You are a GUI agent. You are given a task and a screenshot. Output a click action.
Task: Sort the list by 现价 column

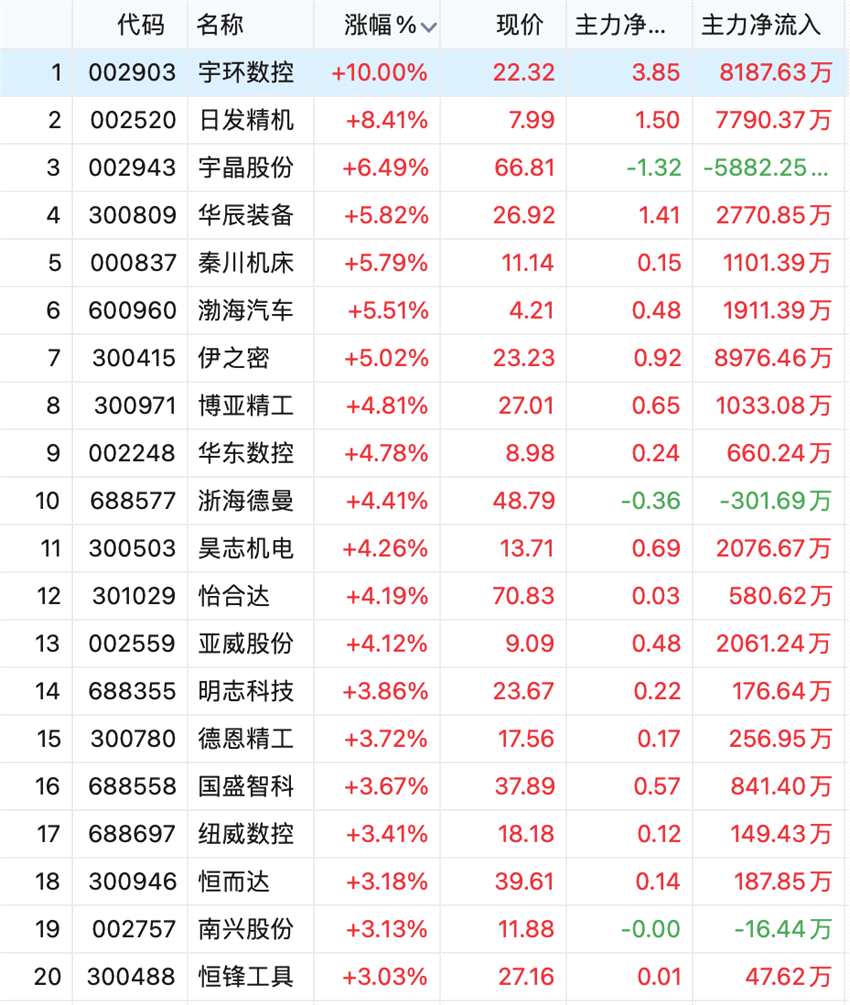(x=520, y=25)
